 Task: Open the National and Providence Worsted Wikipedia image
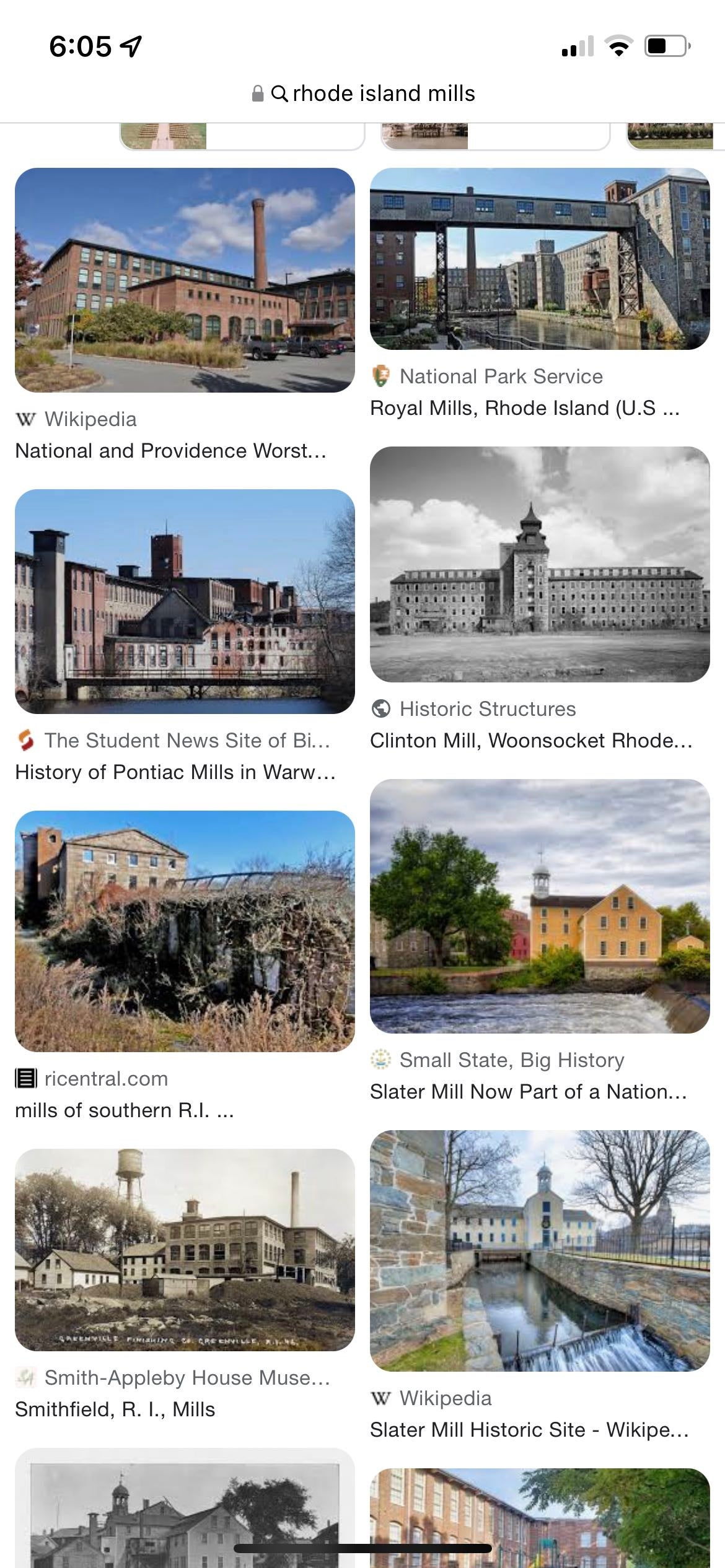click(185, 280)
